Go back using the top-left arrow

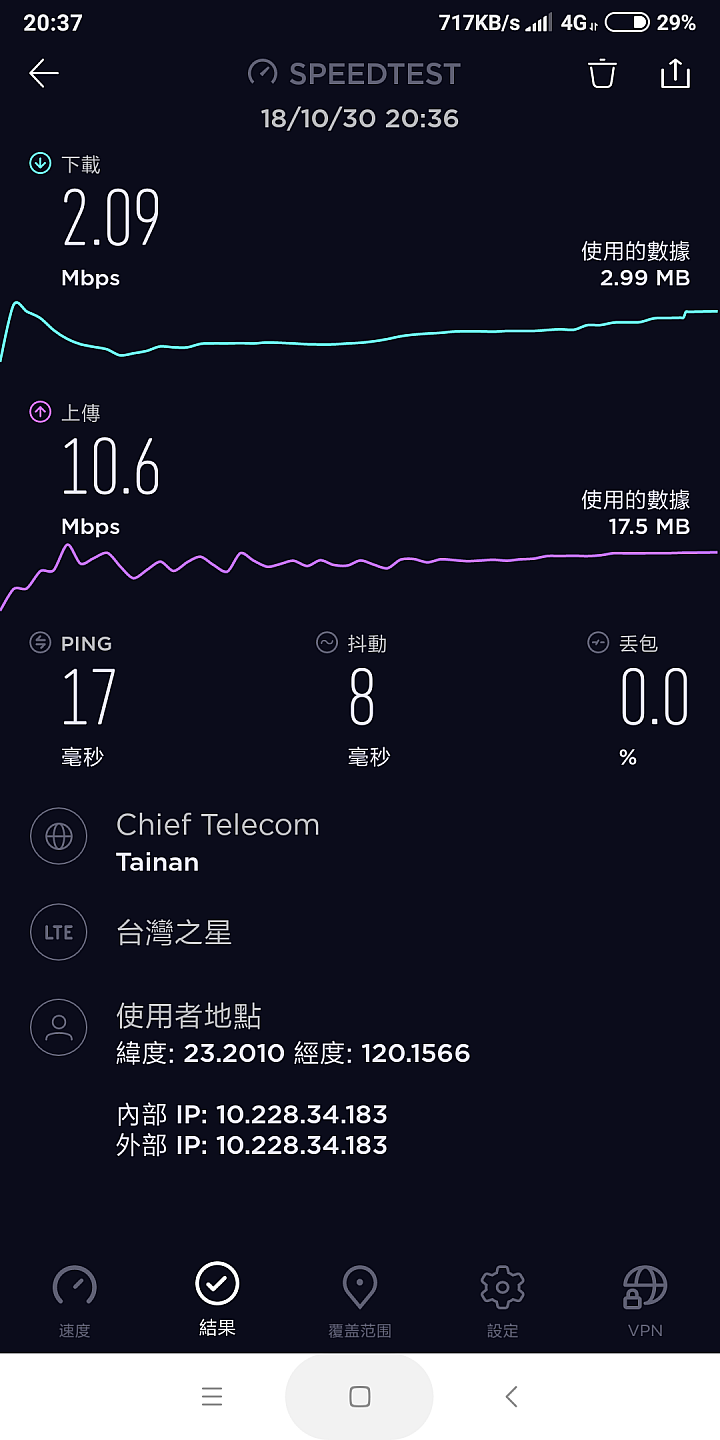pyautogui.click(x=44, y=73)
